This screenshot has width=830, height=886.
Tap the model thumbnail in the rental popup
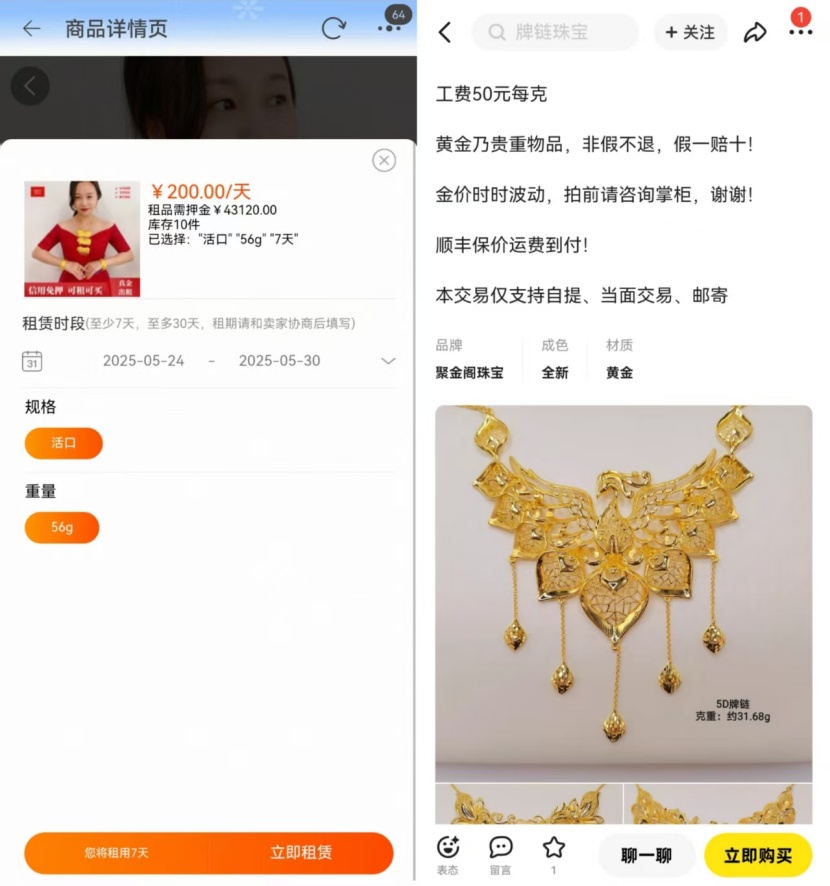(82, 238)
